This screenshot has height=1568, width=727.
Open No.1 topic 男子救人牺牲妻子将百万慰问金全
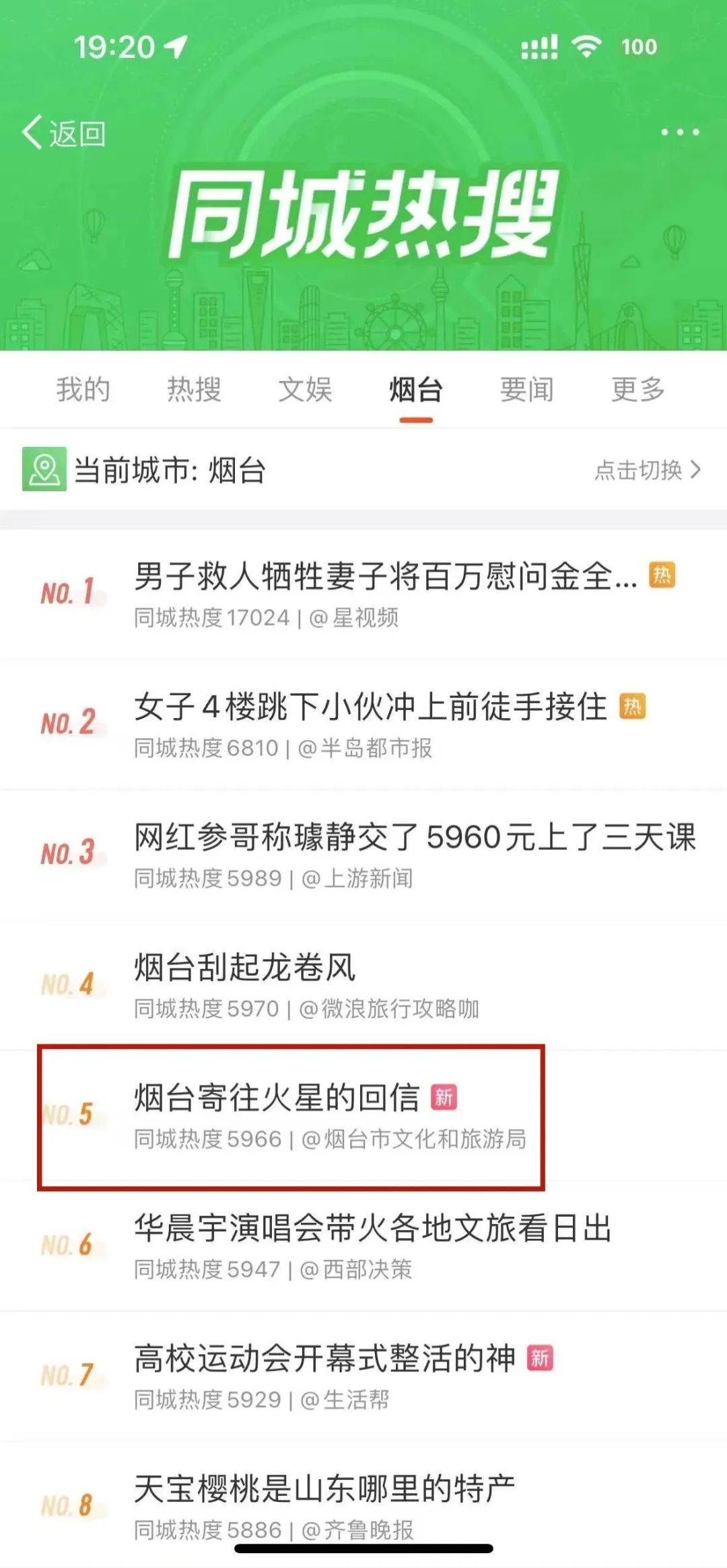coord(385,577)
